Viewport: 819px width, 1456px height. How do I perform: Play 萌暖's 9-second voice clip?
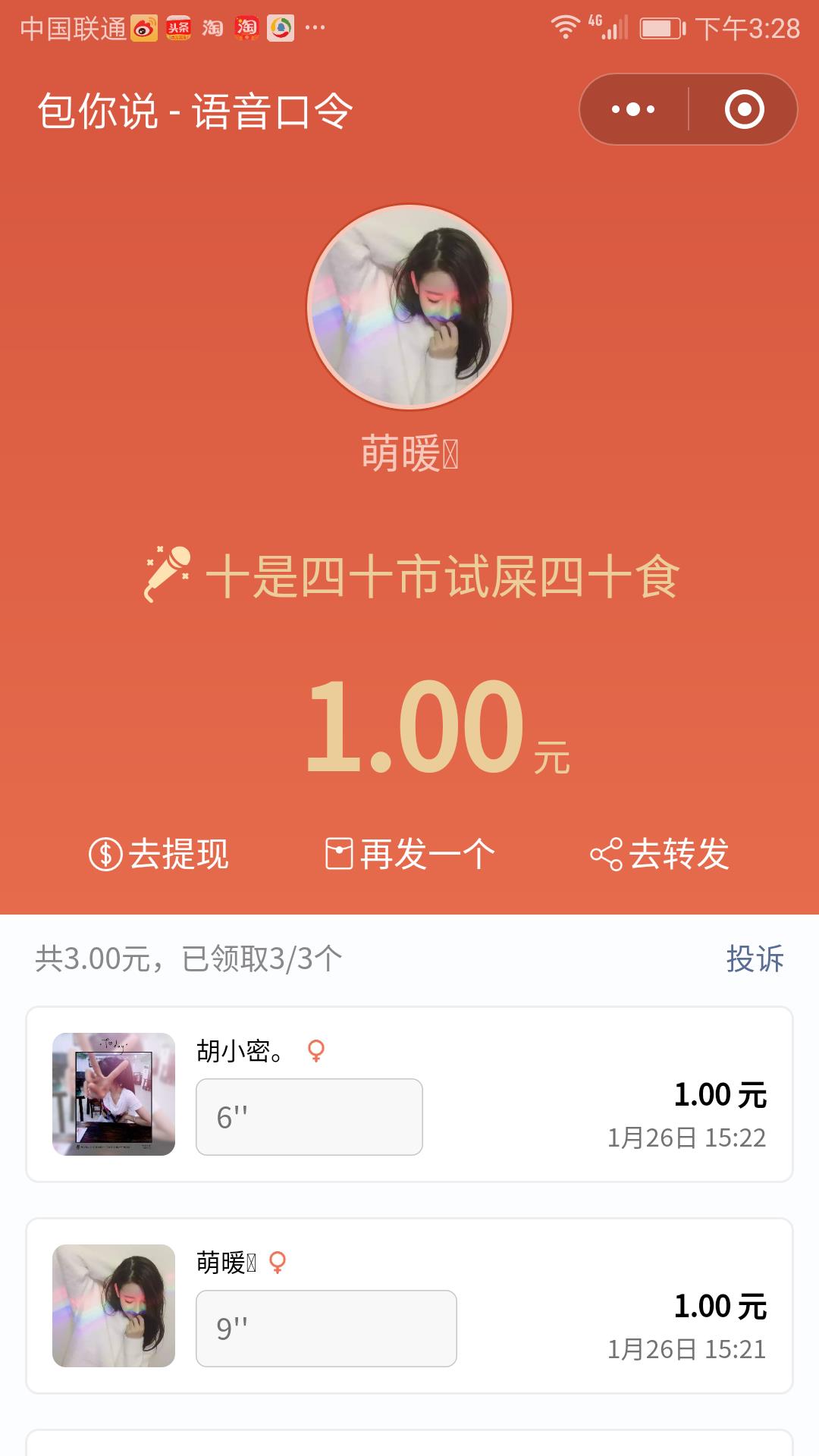[326, 1329]
